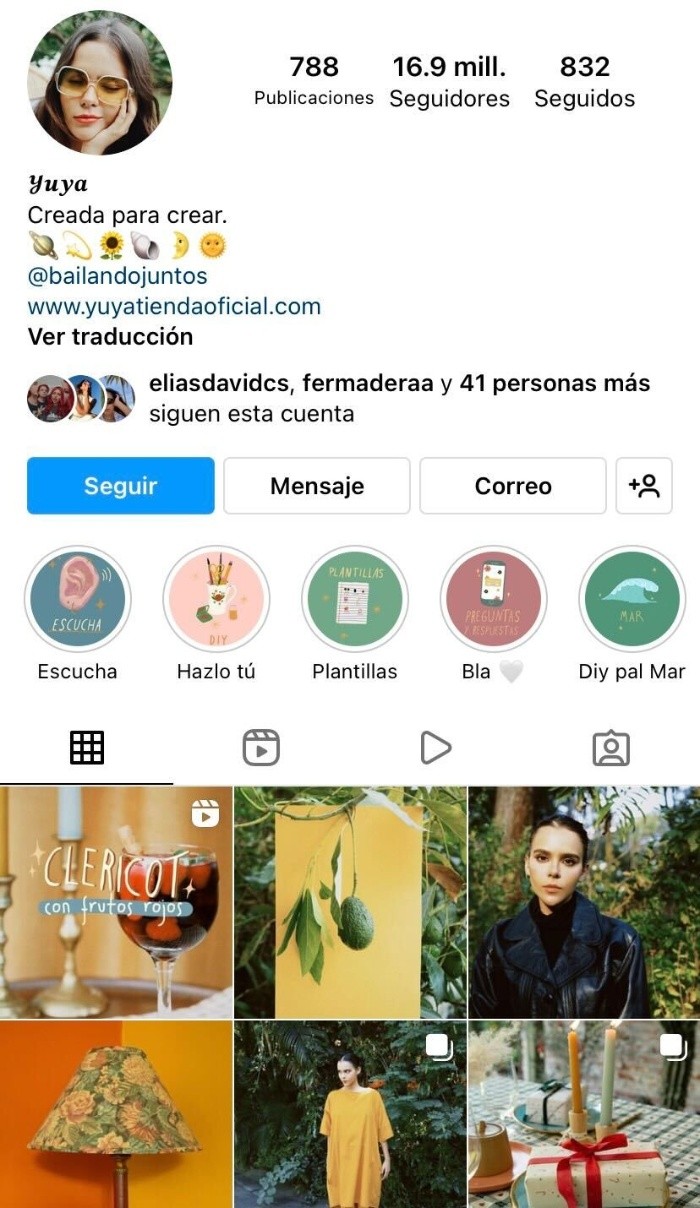Open the www.yuyatiendaoficial.com link
This screenshot has height=1208, width=700.
(174, 306)
